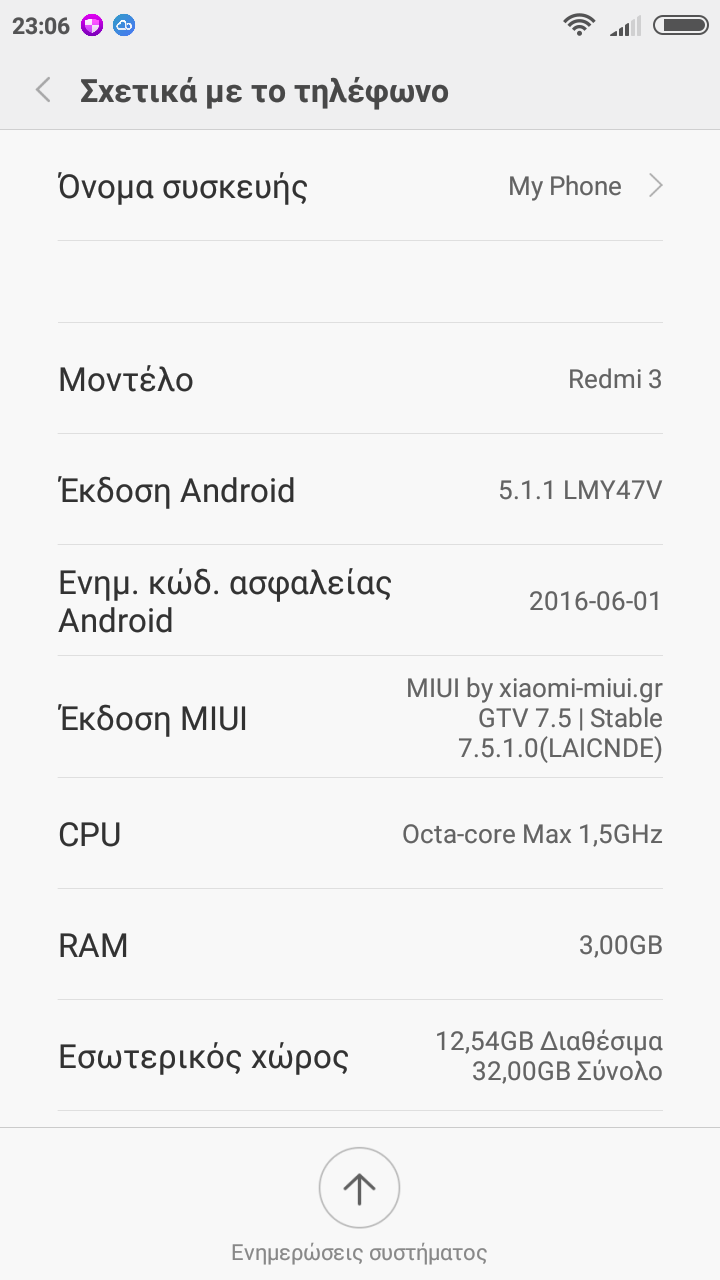Tap the Έκδοση MIUI row
Screen dimensions: 720x1280
click(360, 718)
